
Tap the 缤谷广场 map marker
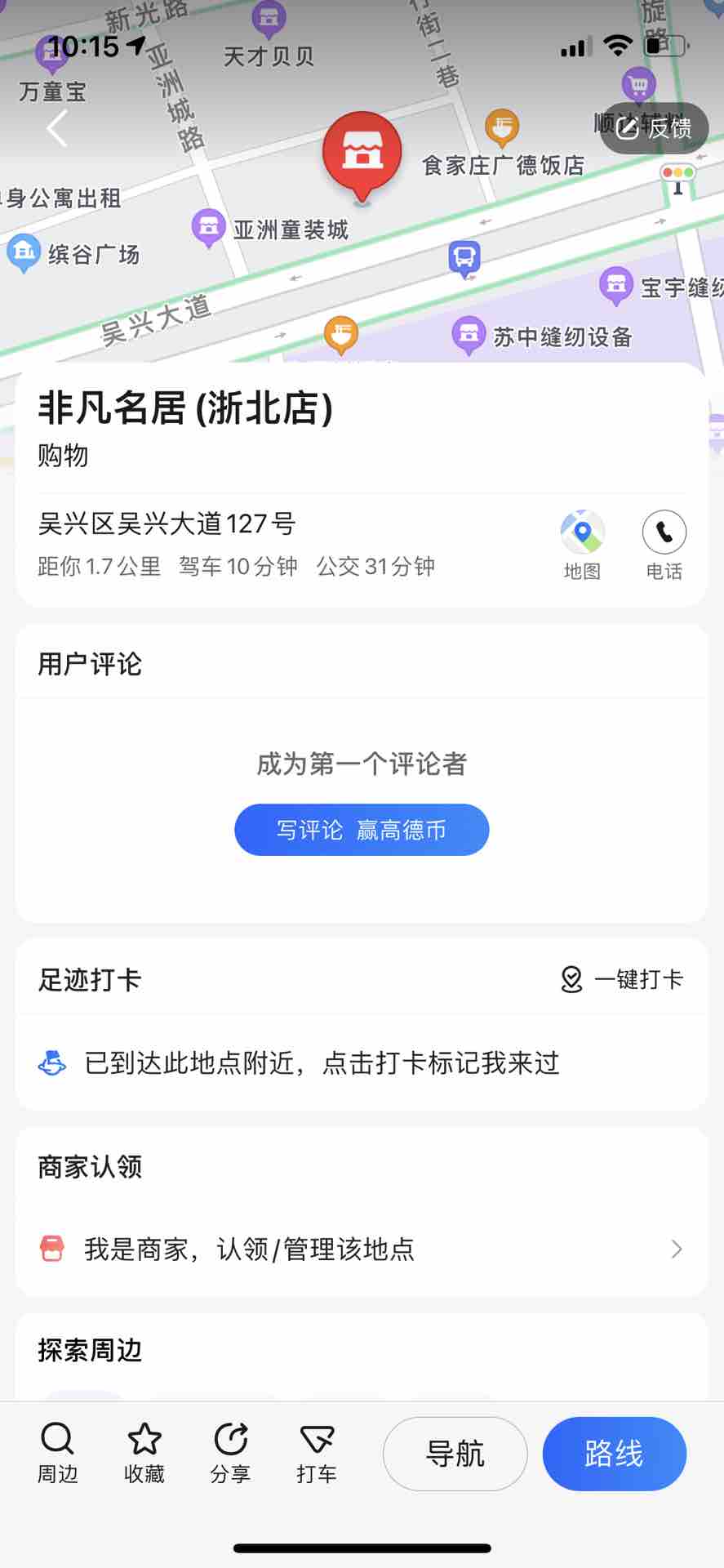coord(24,252)
